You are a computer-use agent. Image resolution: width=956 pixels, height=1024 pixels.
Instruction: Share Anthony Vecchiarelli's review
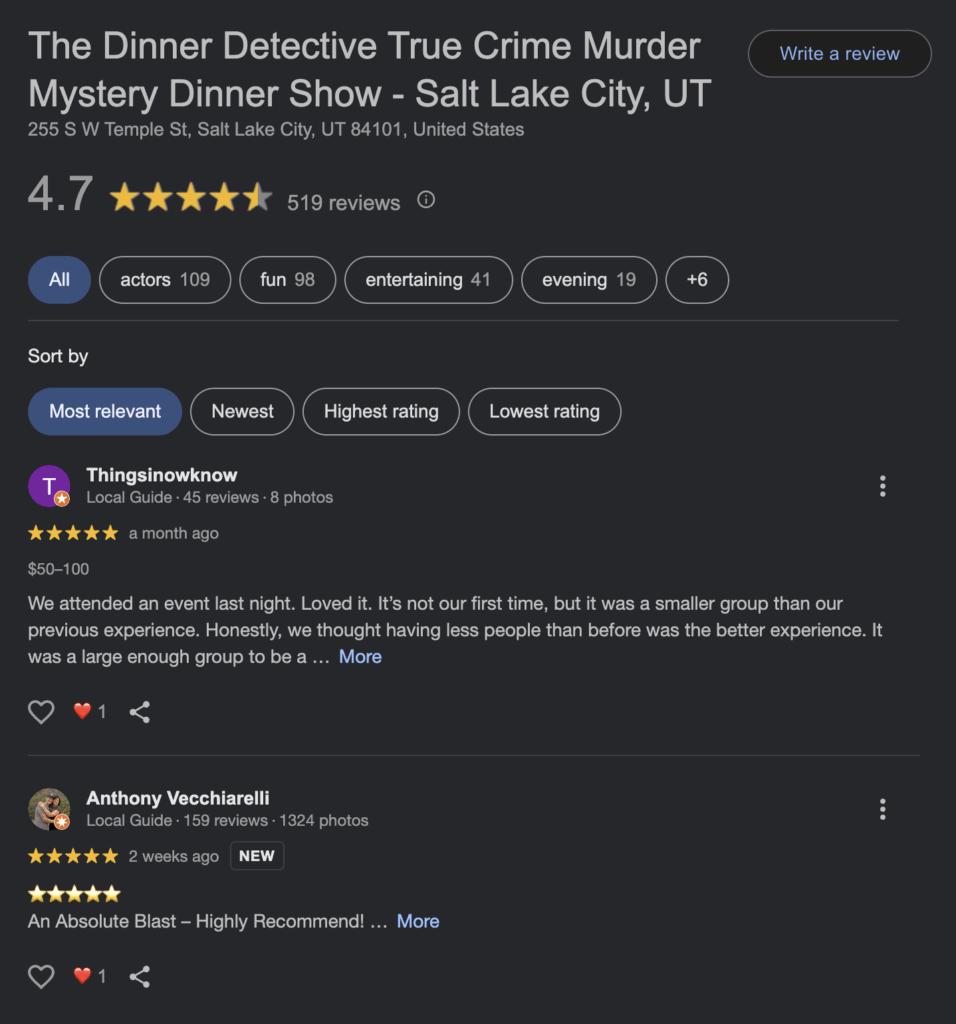(x=139, y=976)
